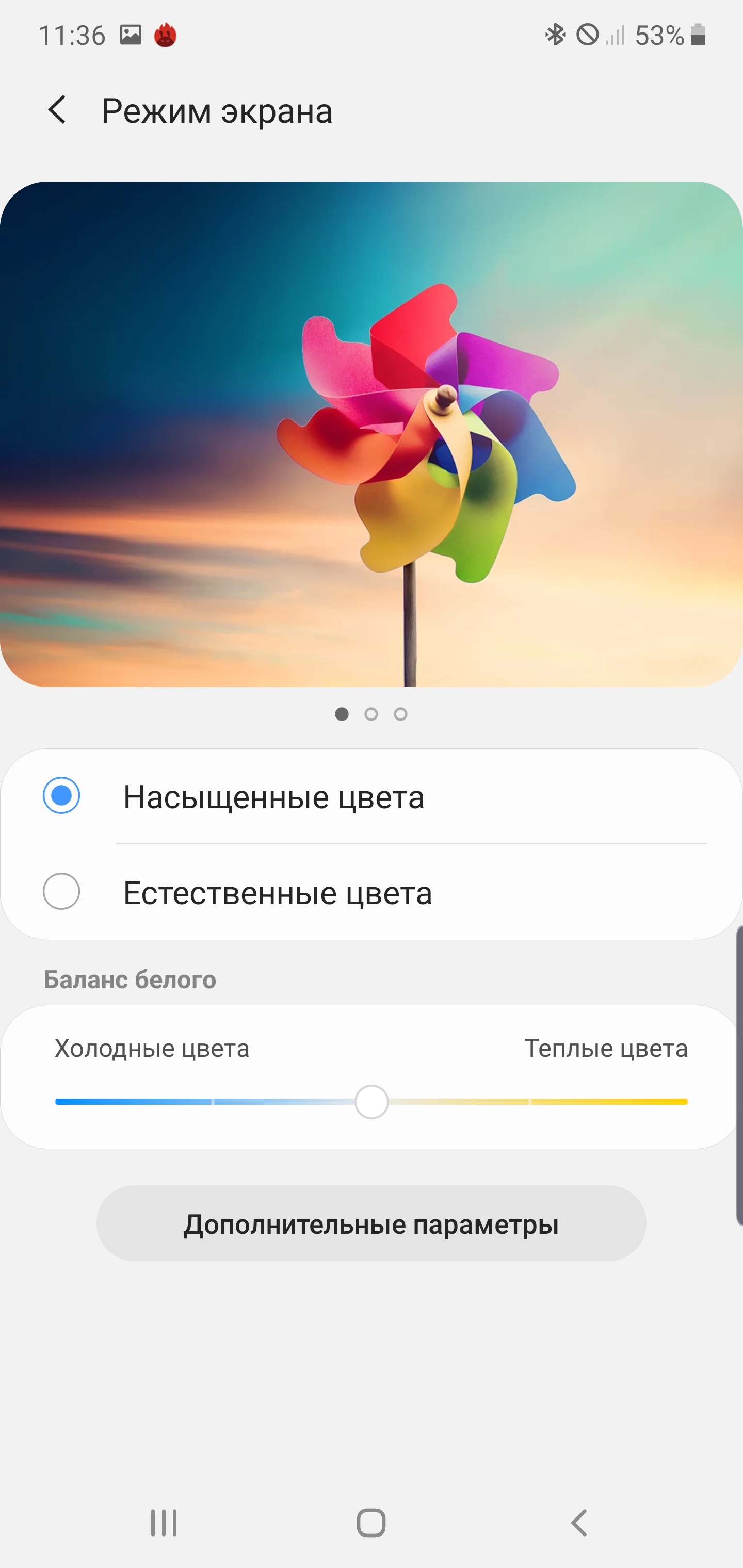Go to home screen

[x=371, y=1523]
